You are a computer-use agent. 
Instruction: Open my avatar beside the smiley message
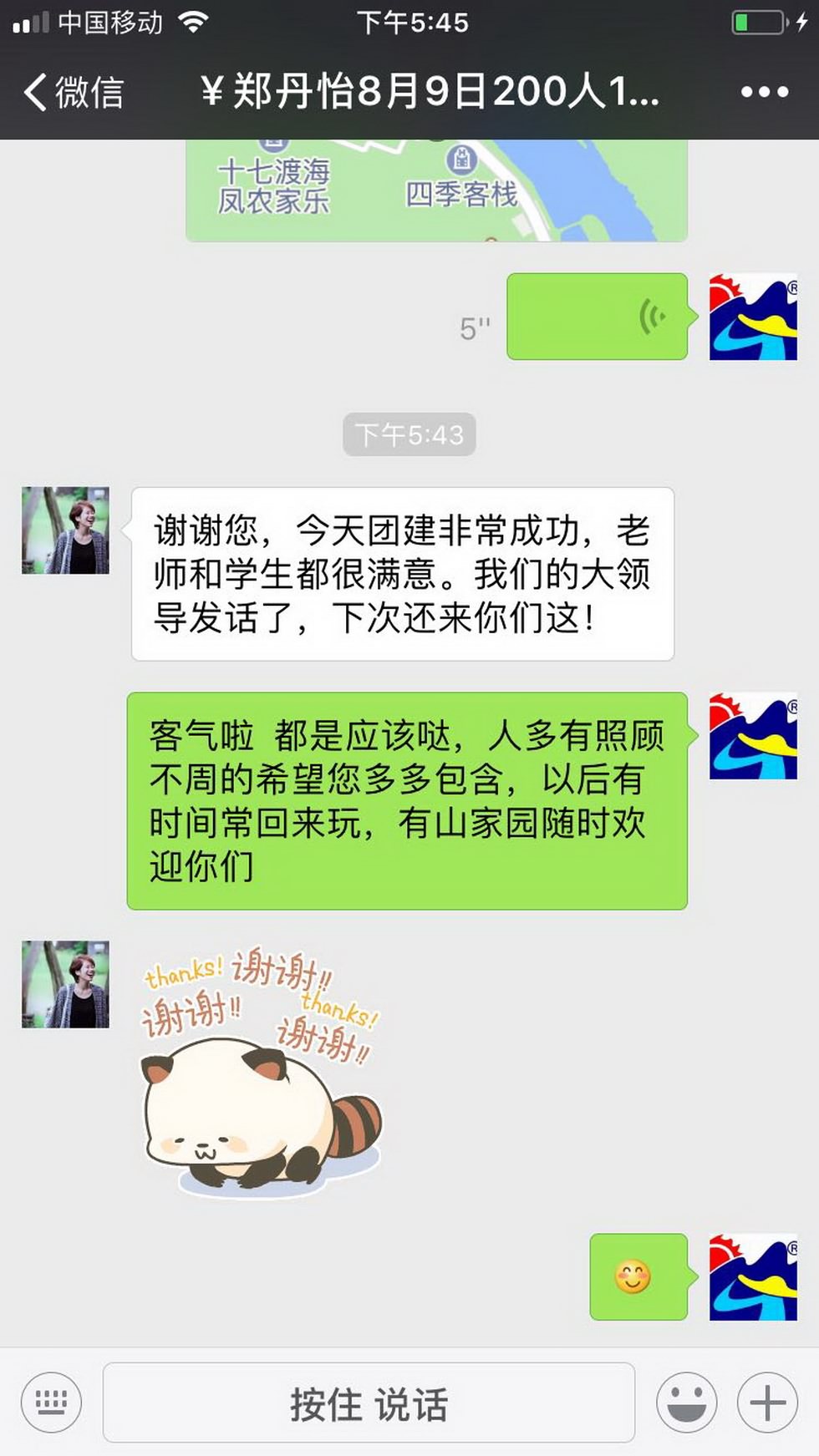753,1277
